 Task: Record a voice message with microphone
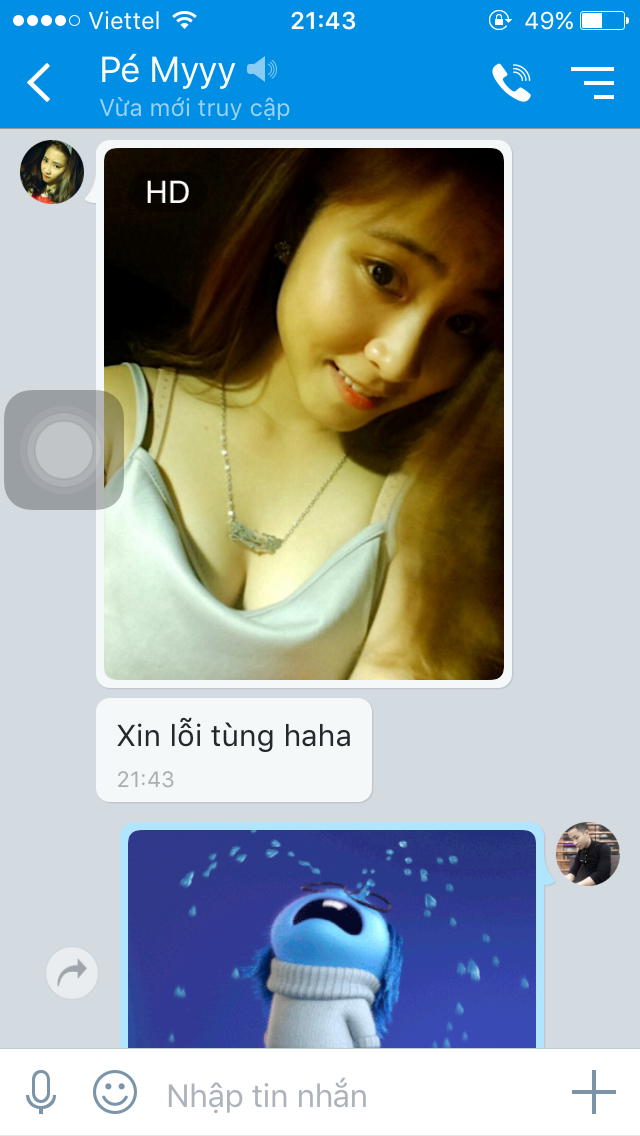tap(41, 1092)
